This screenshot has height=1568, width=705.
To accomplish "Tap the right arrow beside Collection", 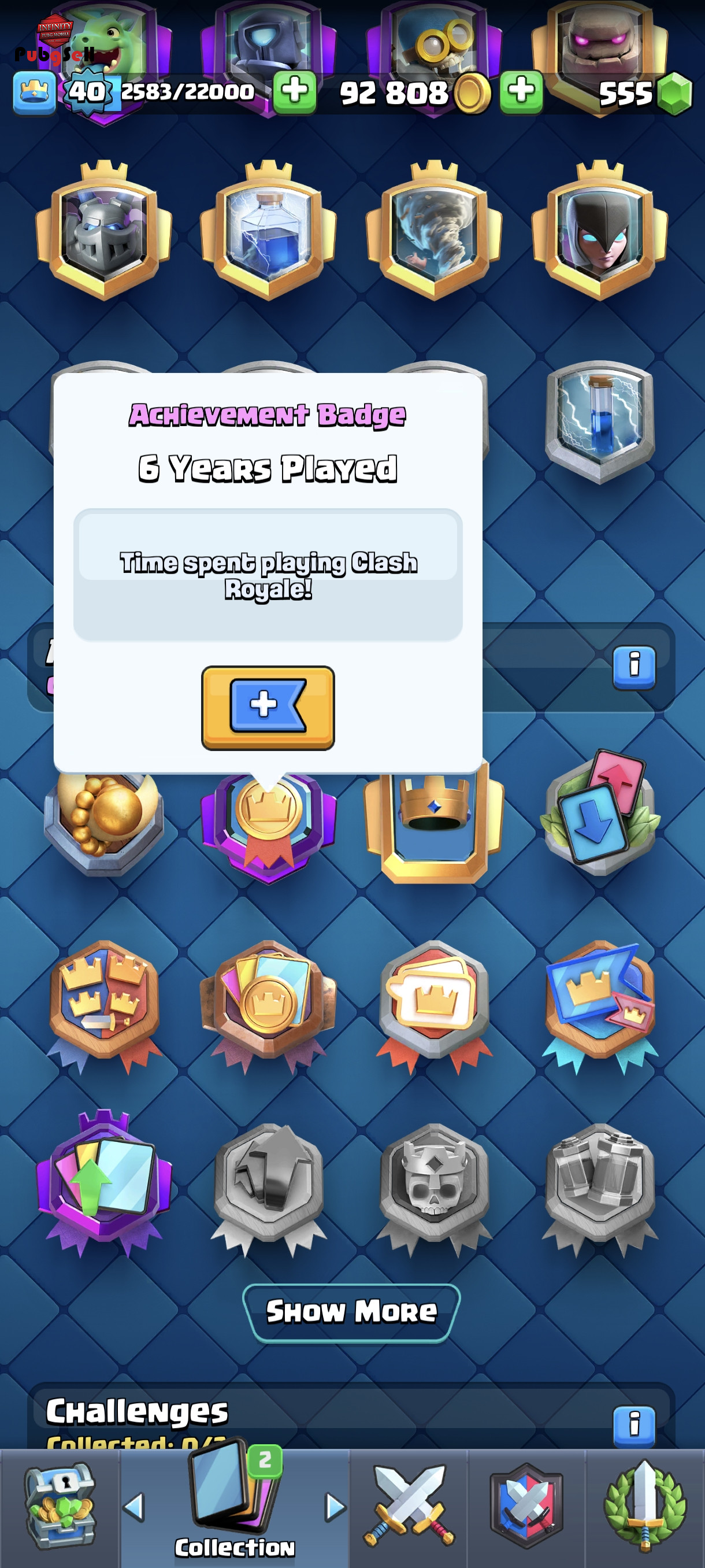I will 335,1507.
